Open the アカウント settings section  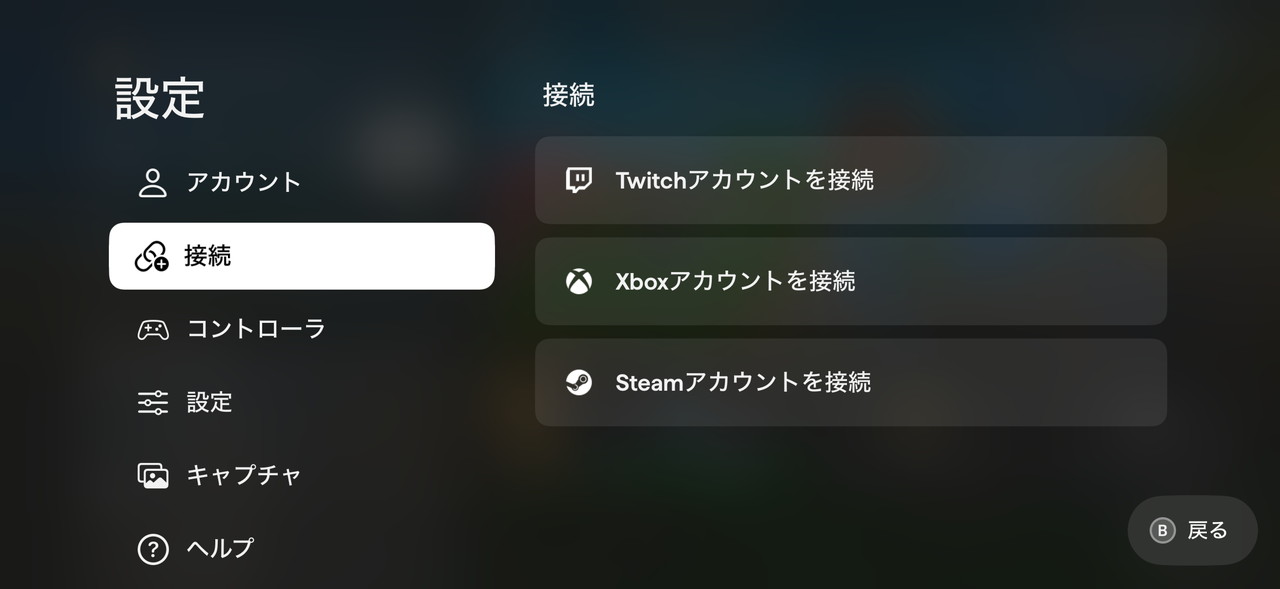243,183
